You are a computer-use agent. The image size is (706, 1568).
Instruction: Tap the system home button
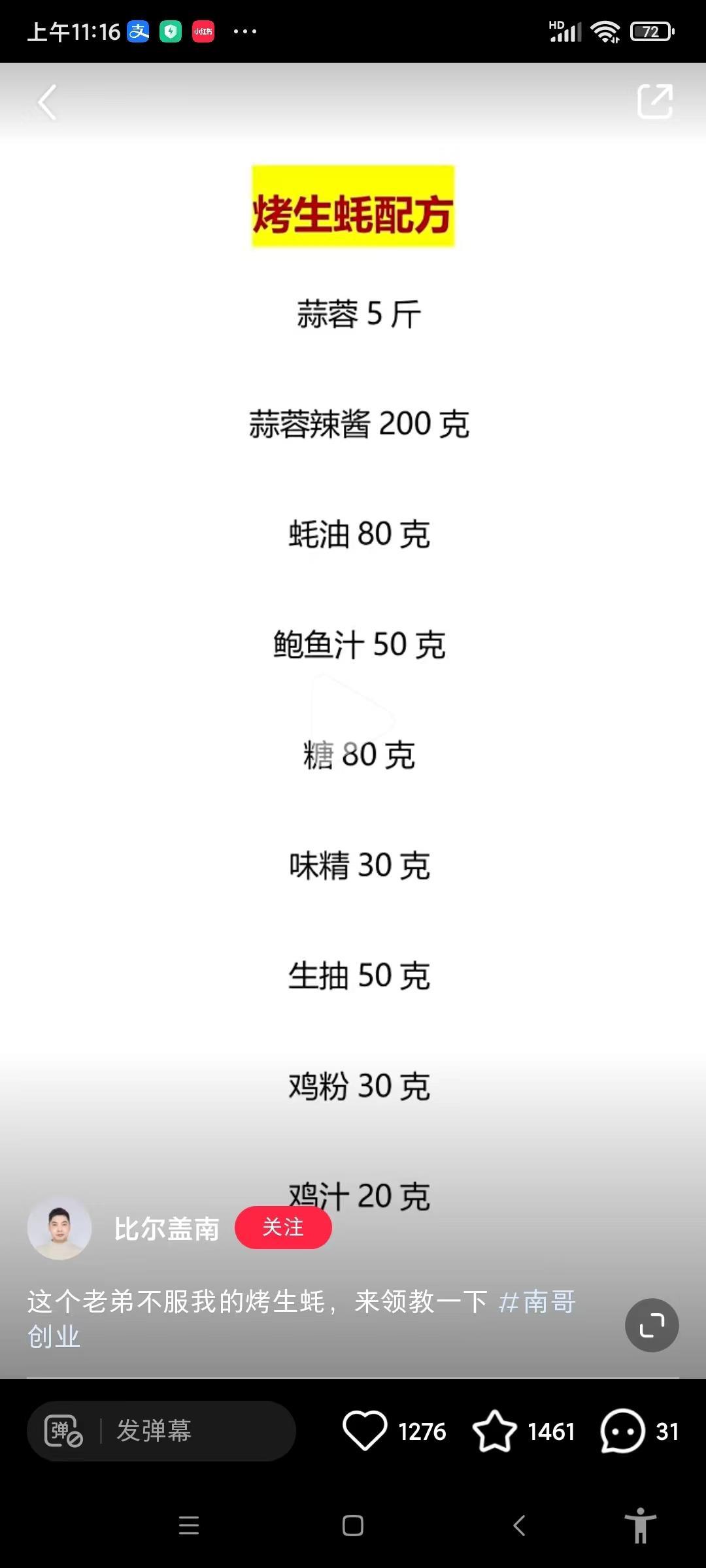(x=353, y=1526)
